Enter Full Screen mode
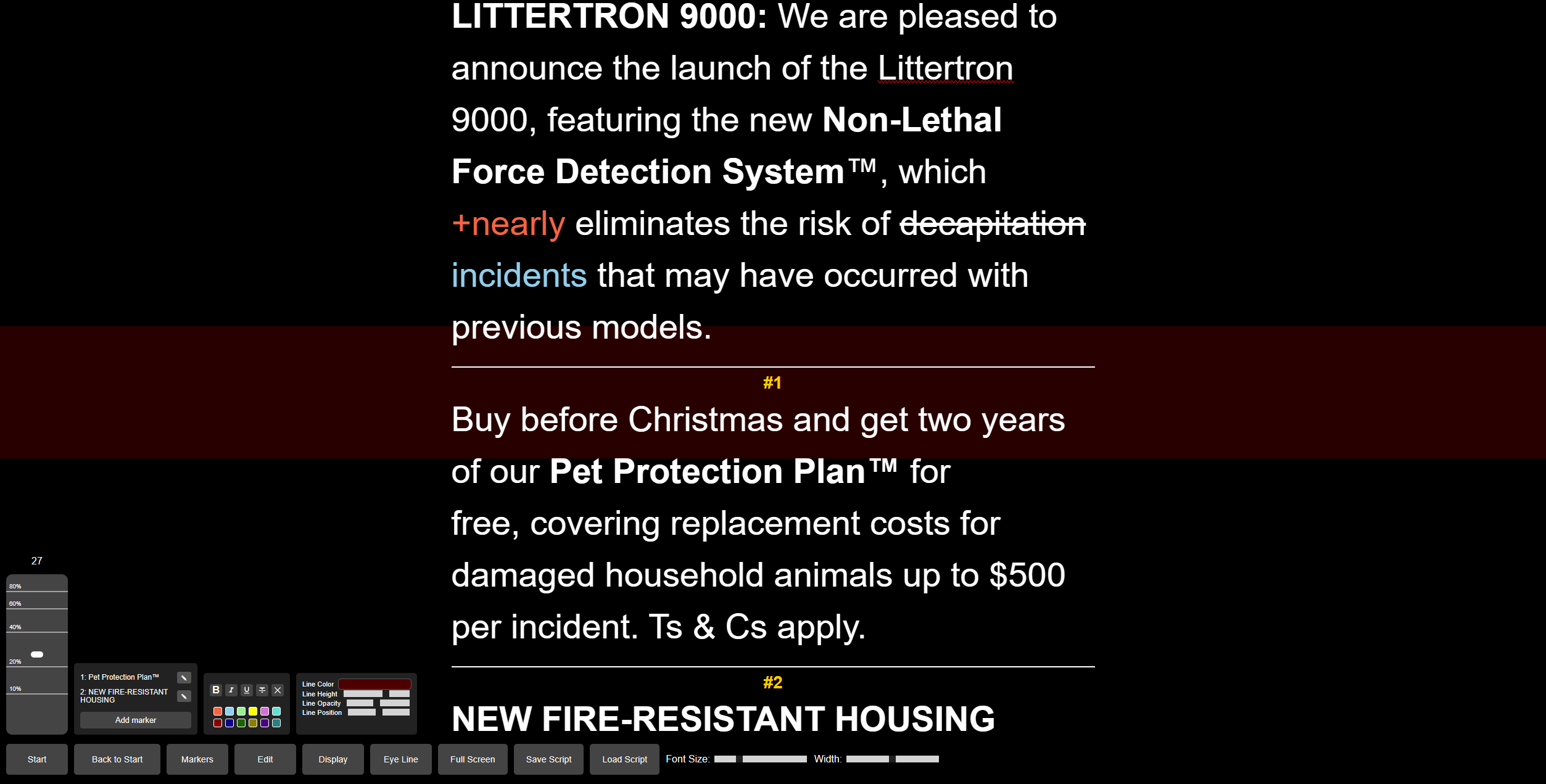Screen dimensions: 1546x784 pyautogui.click(x=473, y=759)
